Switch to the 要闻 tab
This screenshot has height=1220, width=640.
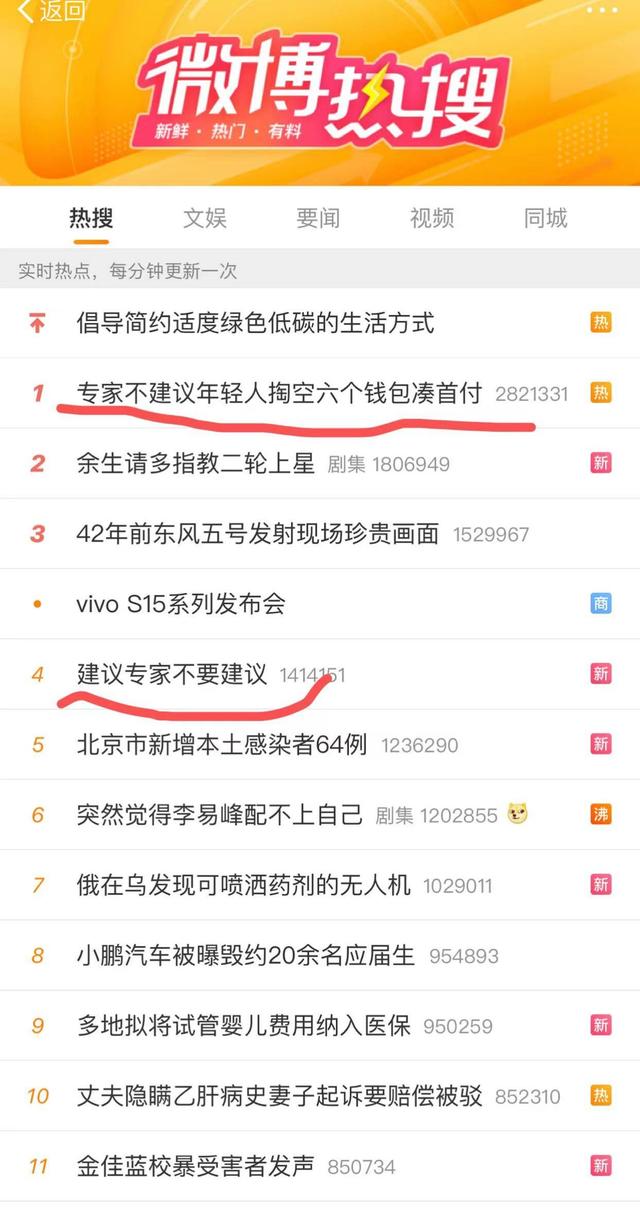pos(318,218)
